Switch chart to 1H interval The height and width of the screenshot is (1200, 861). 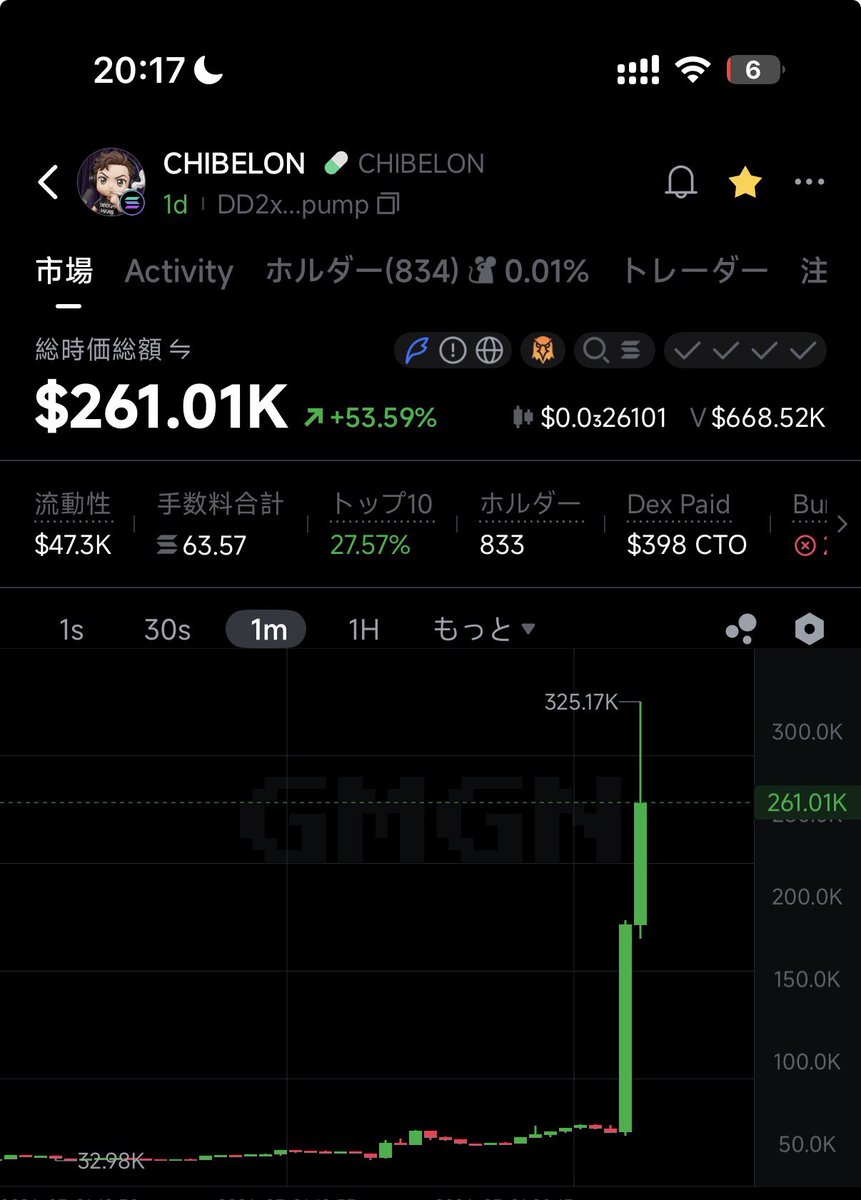click(363, 630)
